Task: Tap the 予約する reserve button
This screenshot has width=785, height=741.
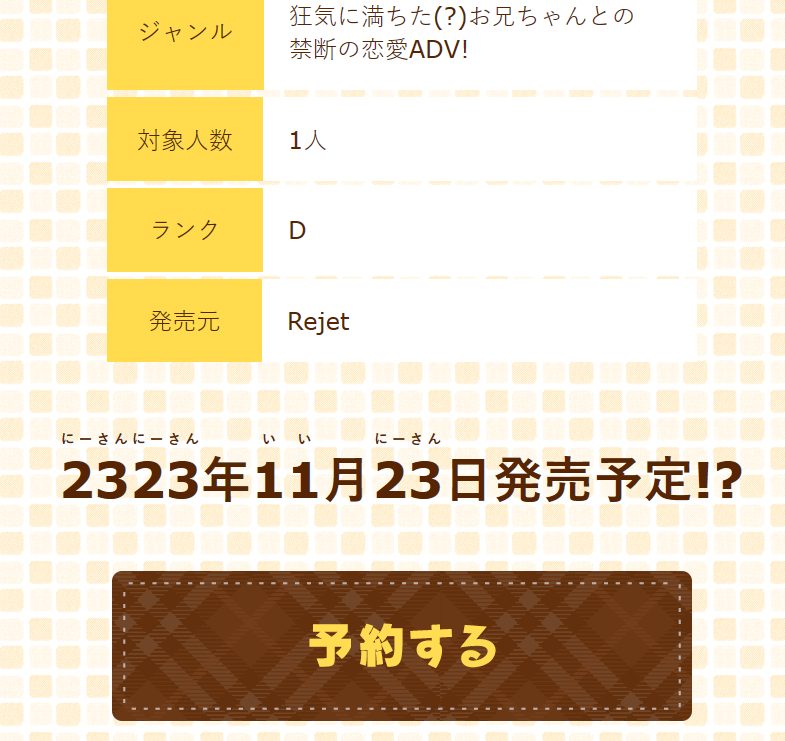Action: [402, 646]
